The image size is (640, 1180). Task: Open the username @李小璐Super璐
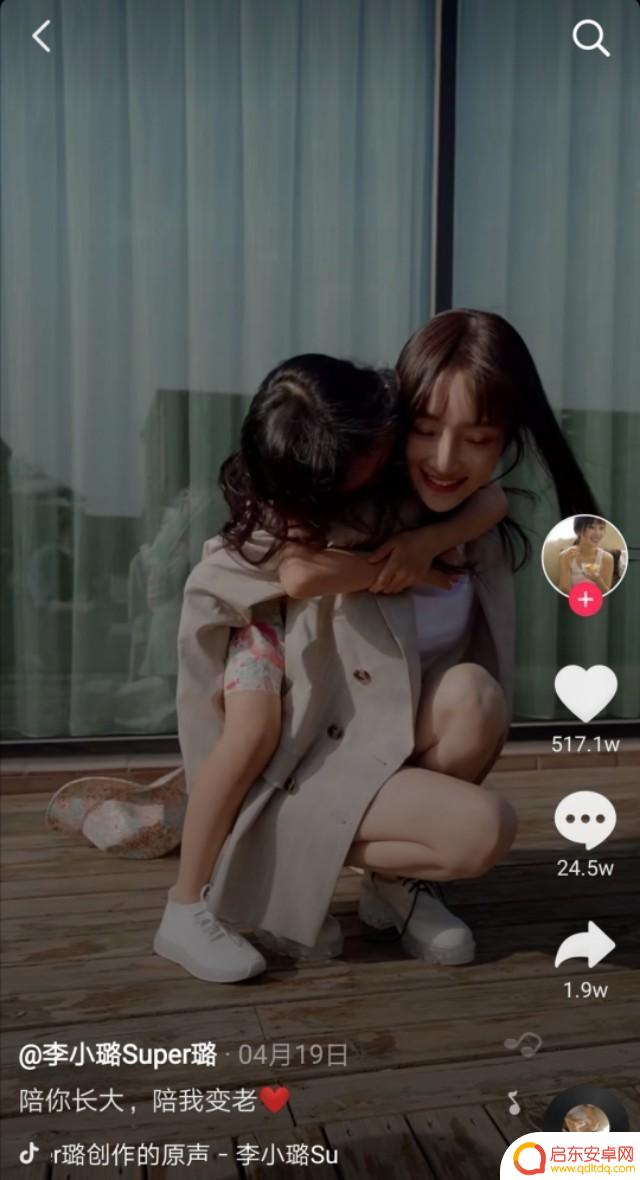(x=118, y=1054)
